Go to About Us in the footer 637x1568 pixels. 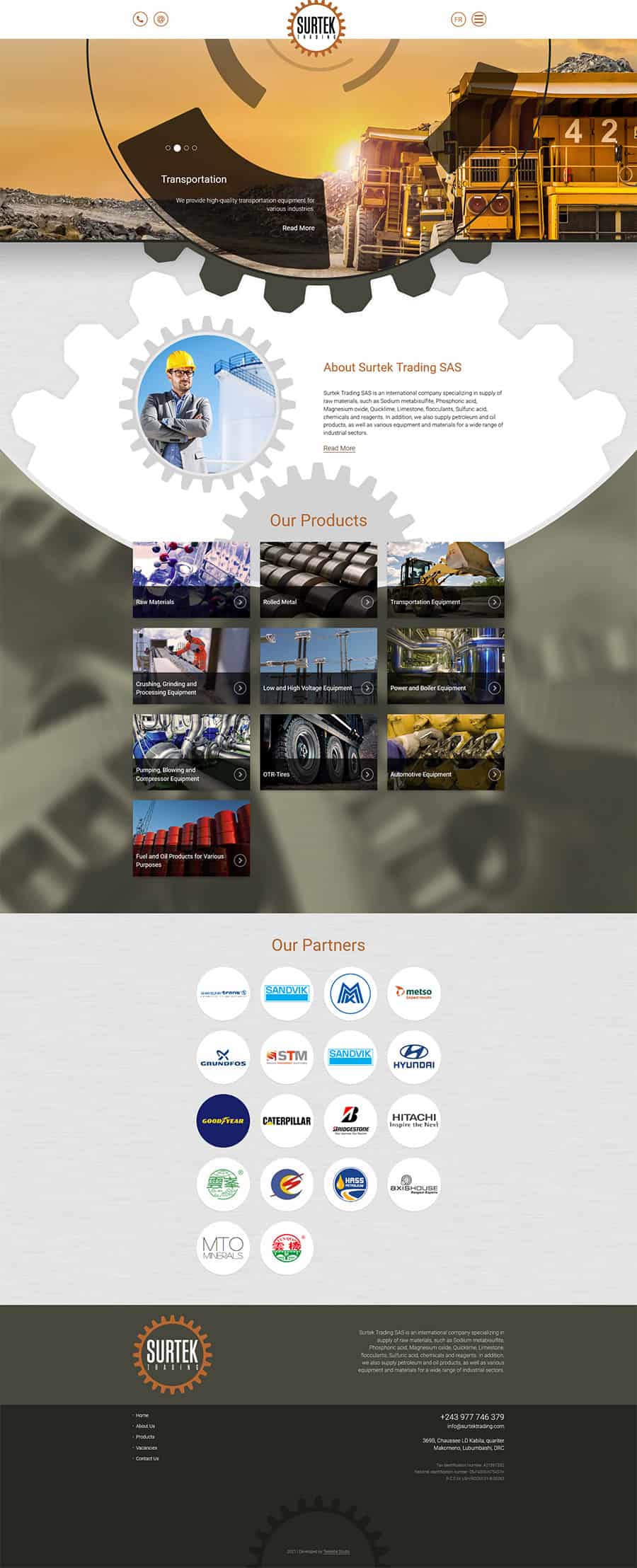click(x=145, y=1426)
